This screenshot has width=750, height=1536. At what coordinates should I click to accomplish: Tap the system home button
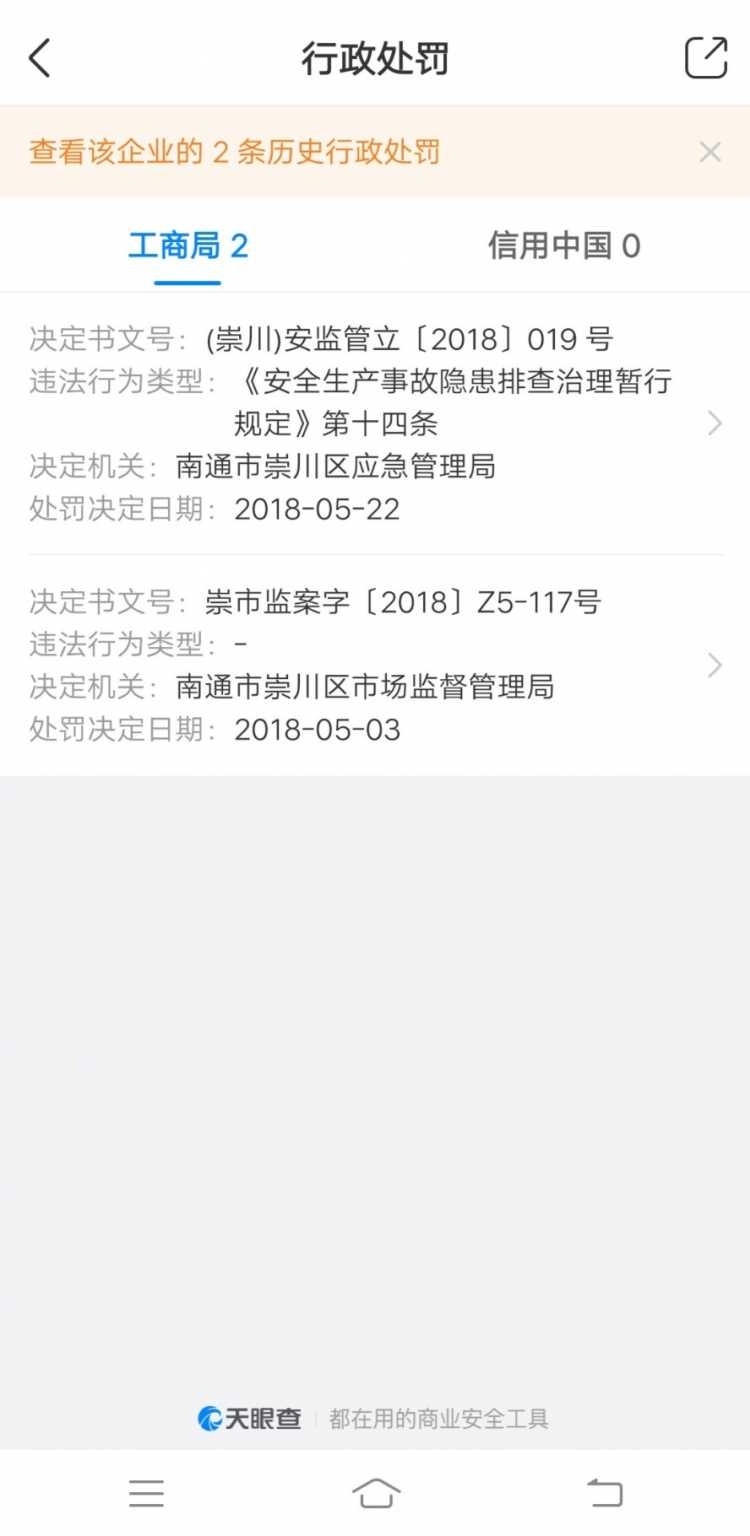tap(376, 1493)
